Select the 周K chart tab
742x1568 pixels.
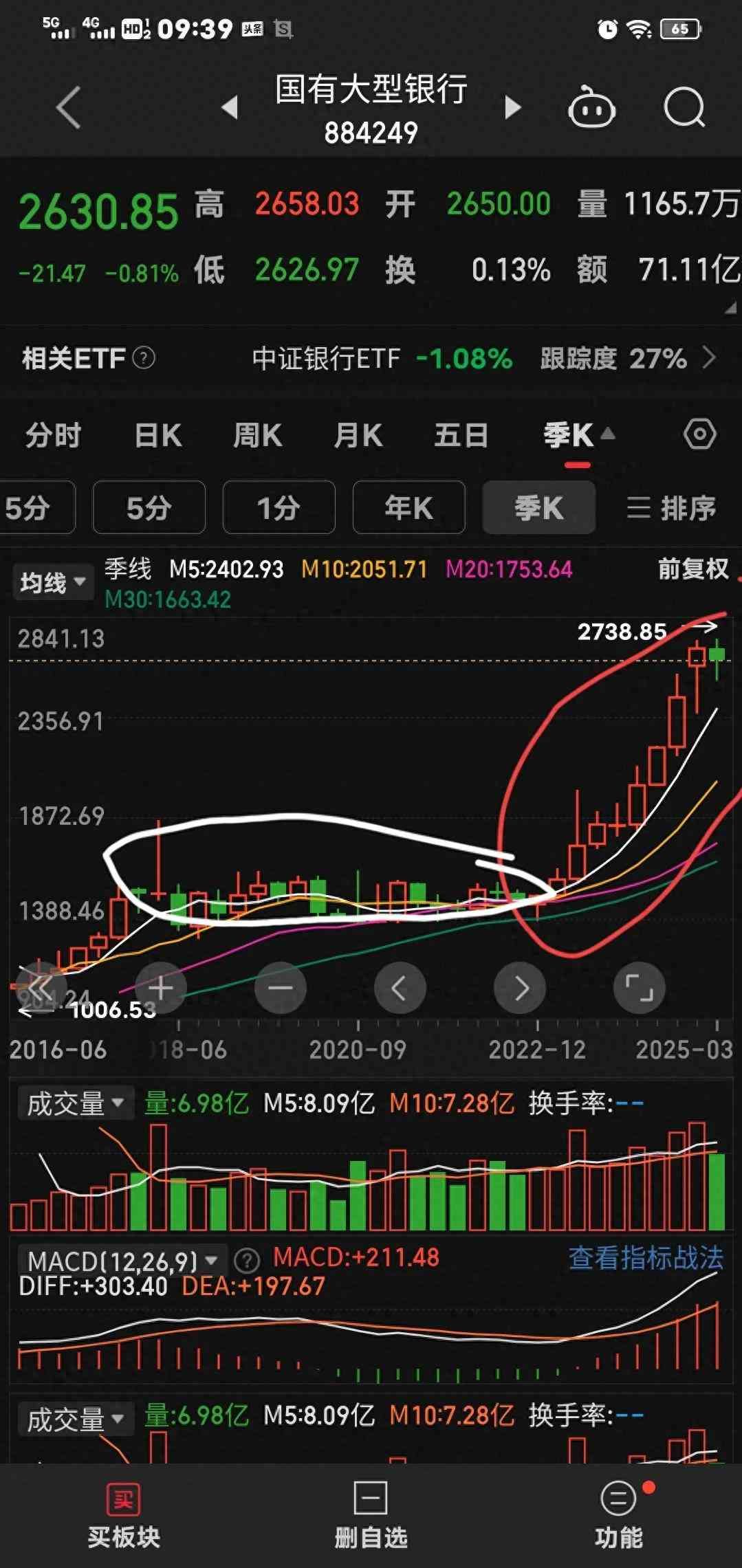click(x=258, y=435)
